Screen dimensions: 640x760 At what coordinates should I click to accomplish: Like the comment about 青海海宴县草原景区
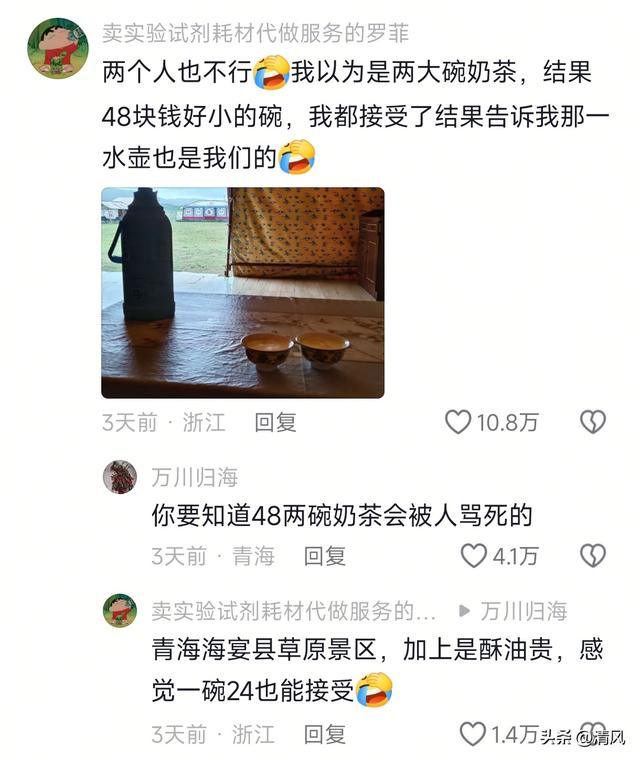pos(473,734)
